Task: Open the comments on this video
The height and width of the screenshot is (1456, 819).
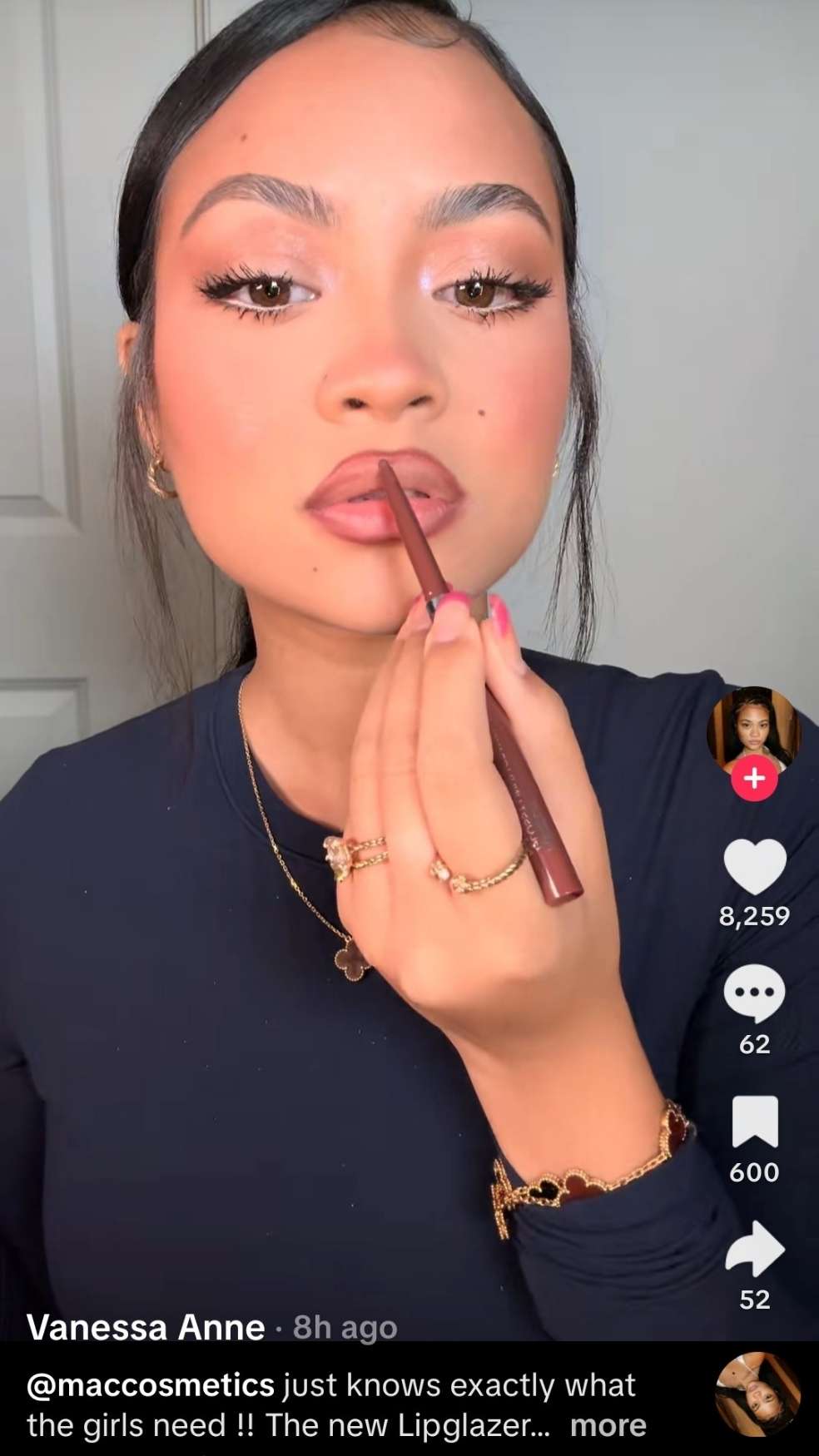Action: tap(754, 993)
